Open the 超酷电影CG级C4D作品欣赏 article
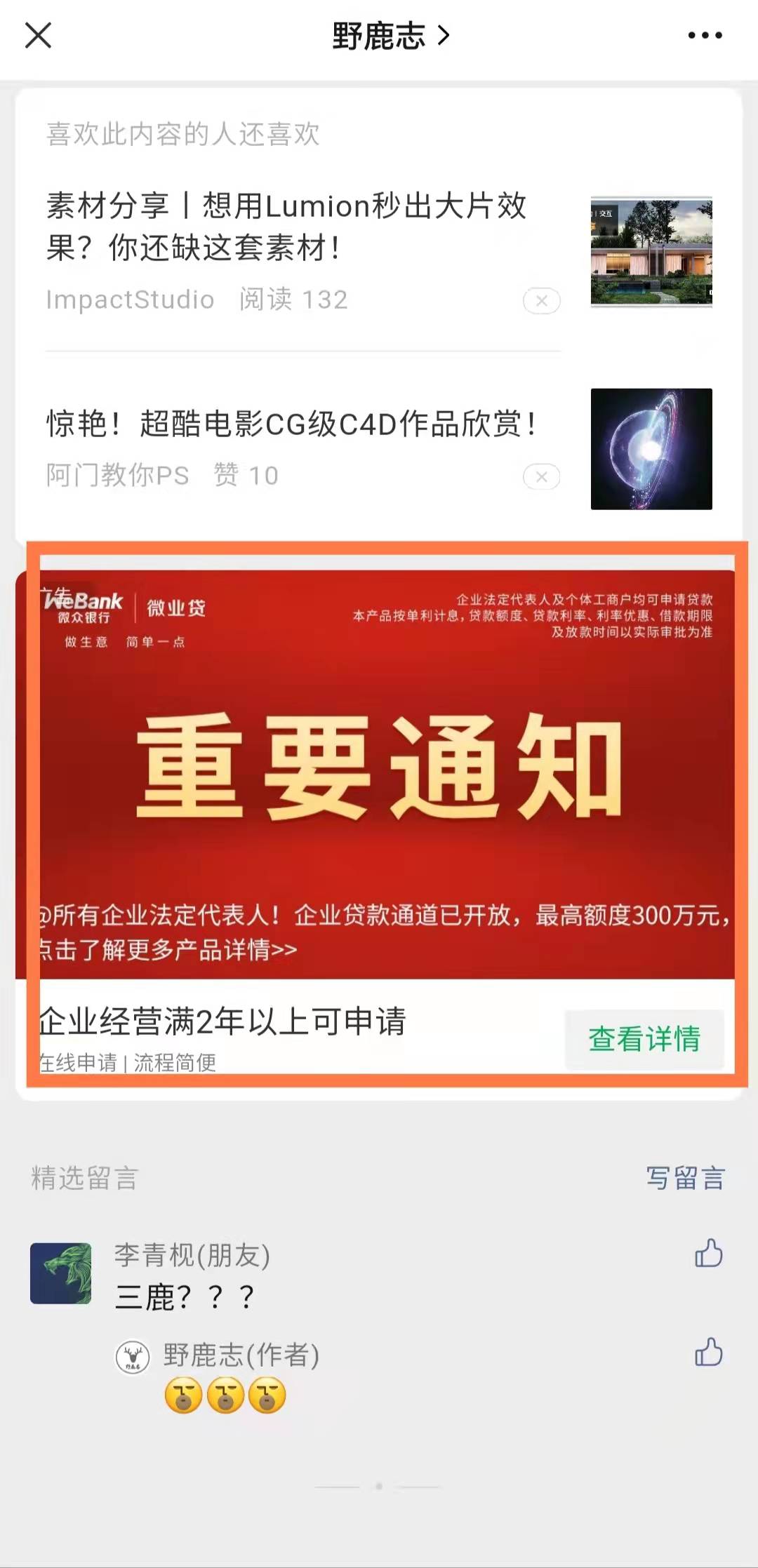 (x=292, y=424)
